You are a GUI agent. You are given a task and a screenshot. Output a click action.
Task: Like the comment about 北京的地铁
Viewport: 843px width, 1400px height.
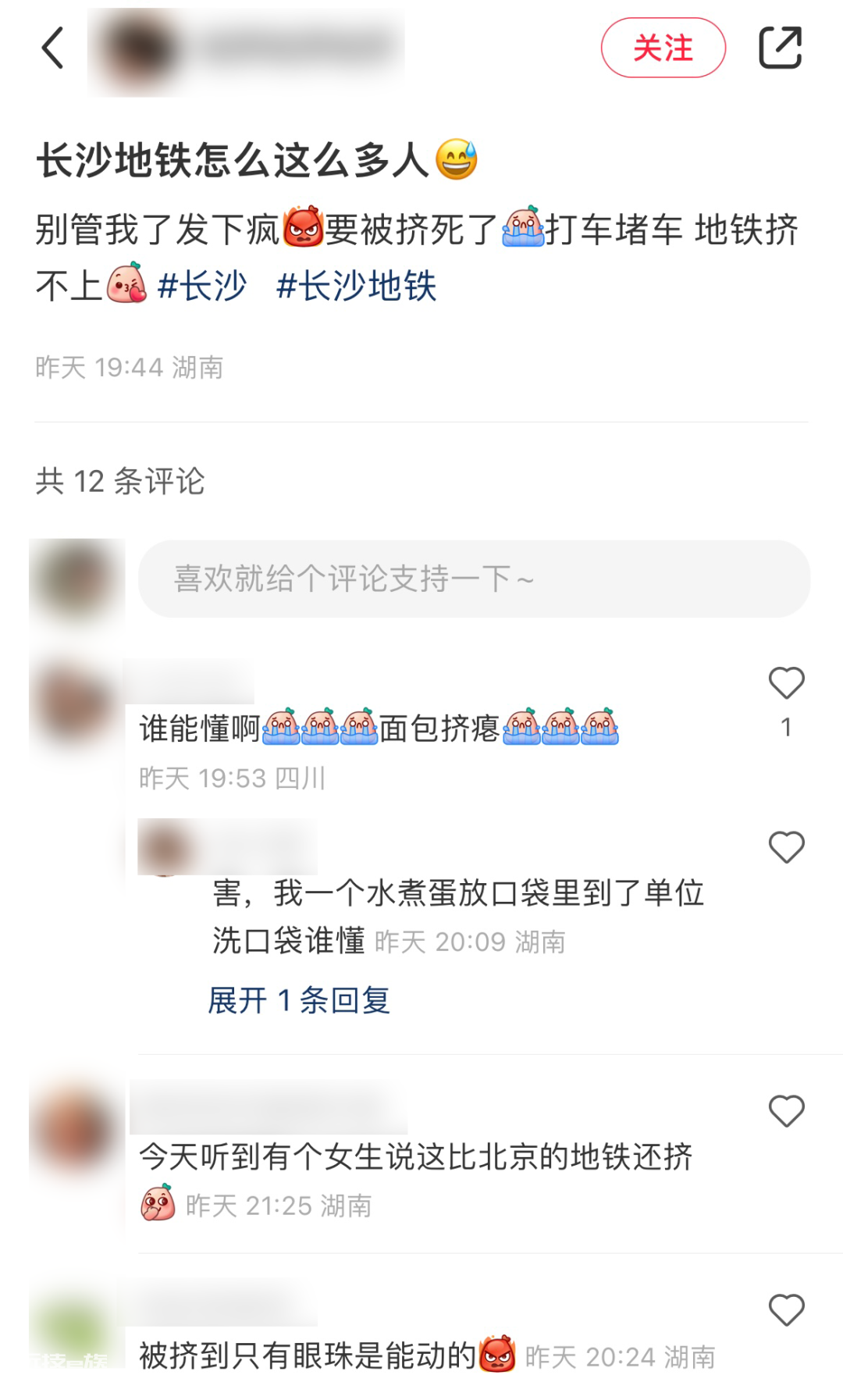[786, 1111]
